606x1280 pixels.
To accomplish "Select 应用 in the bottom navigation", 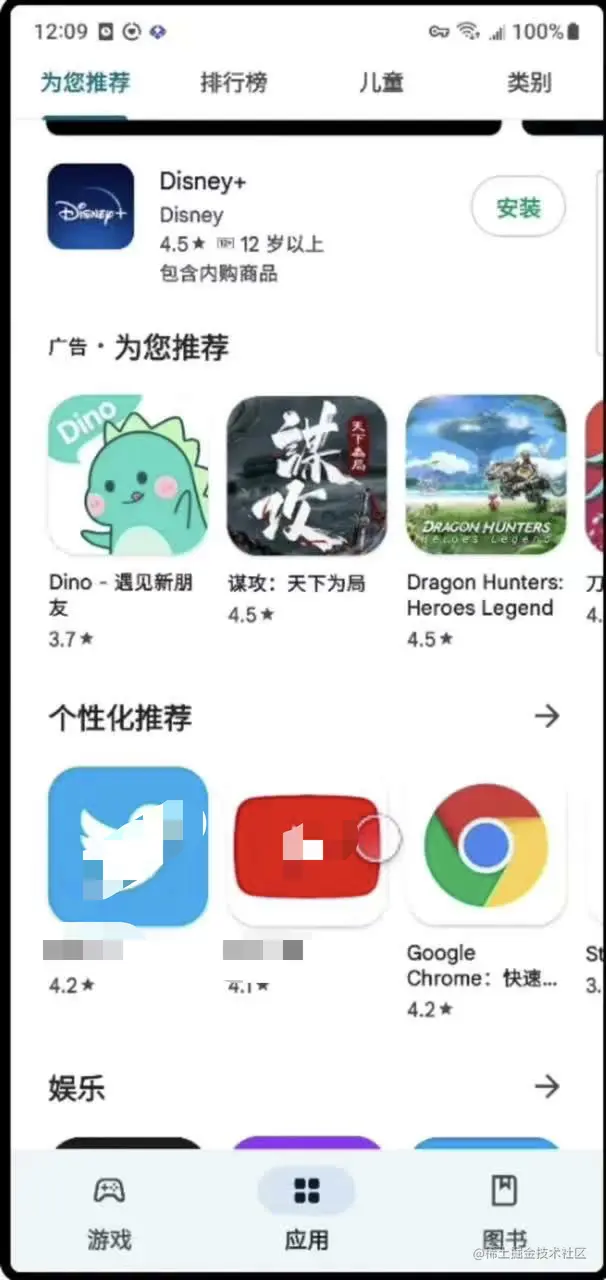I will tap(306, 1213).
